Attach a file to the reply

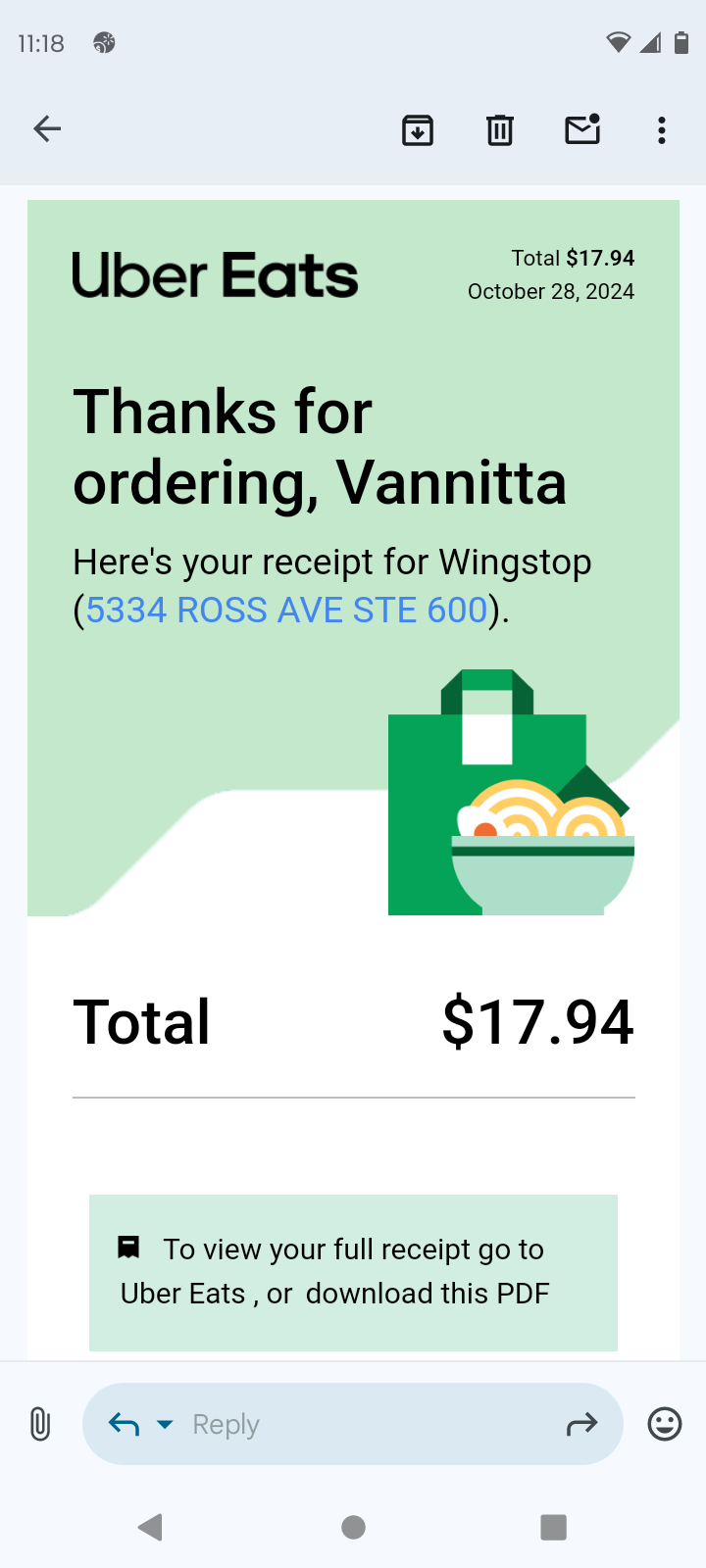coord(40,1424)
